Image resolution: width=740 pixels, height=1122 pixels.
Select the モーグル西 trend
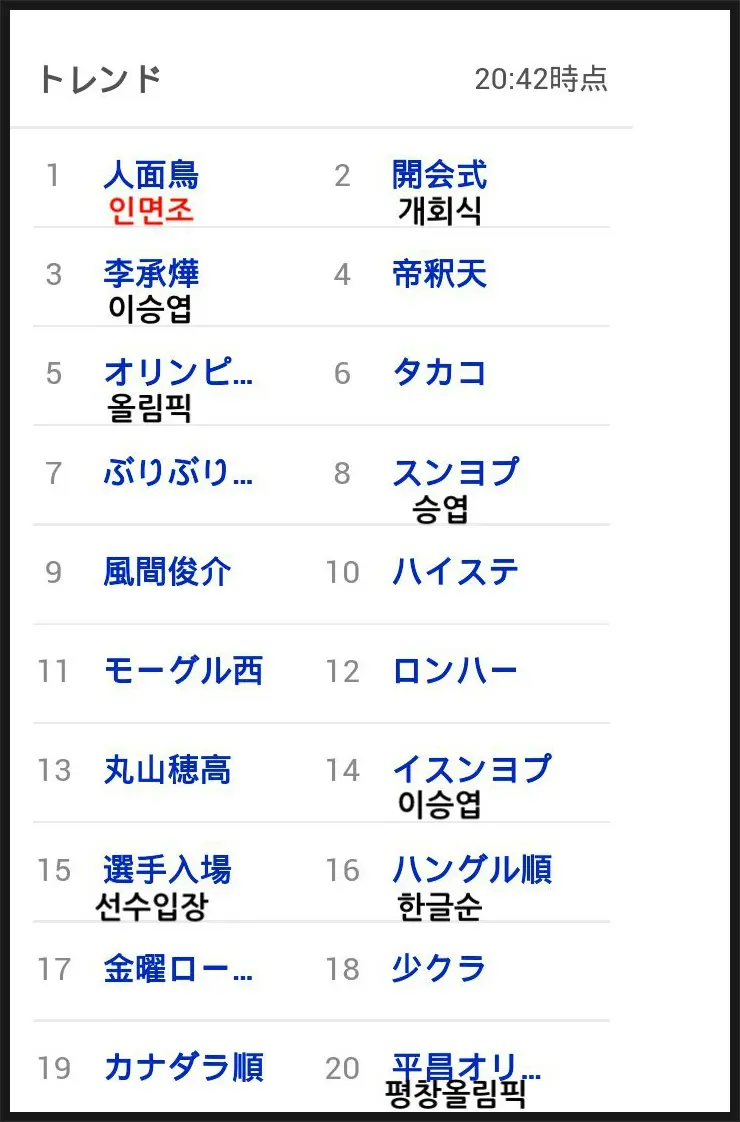pos(183,671)
